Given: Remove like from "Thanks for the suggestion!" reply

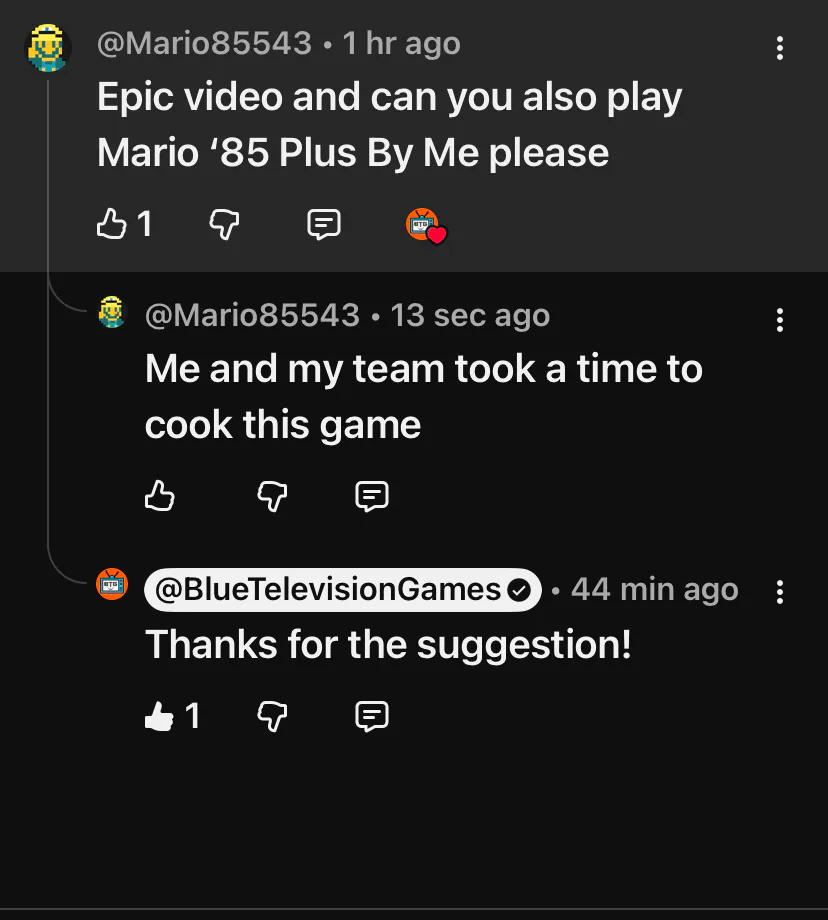Looking at the screenshot, I should pos(160,716).
